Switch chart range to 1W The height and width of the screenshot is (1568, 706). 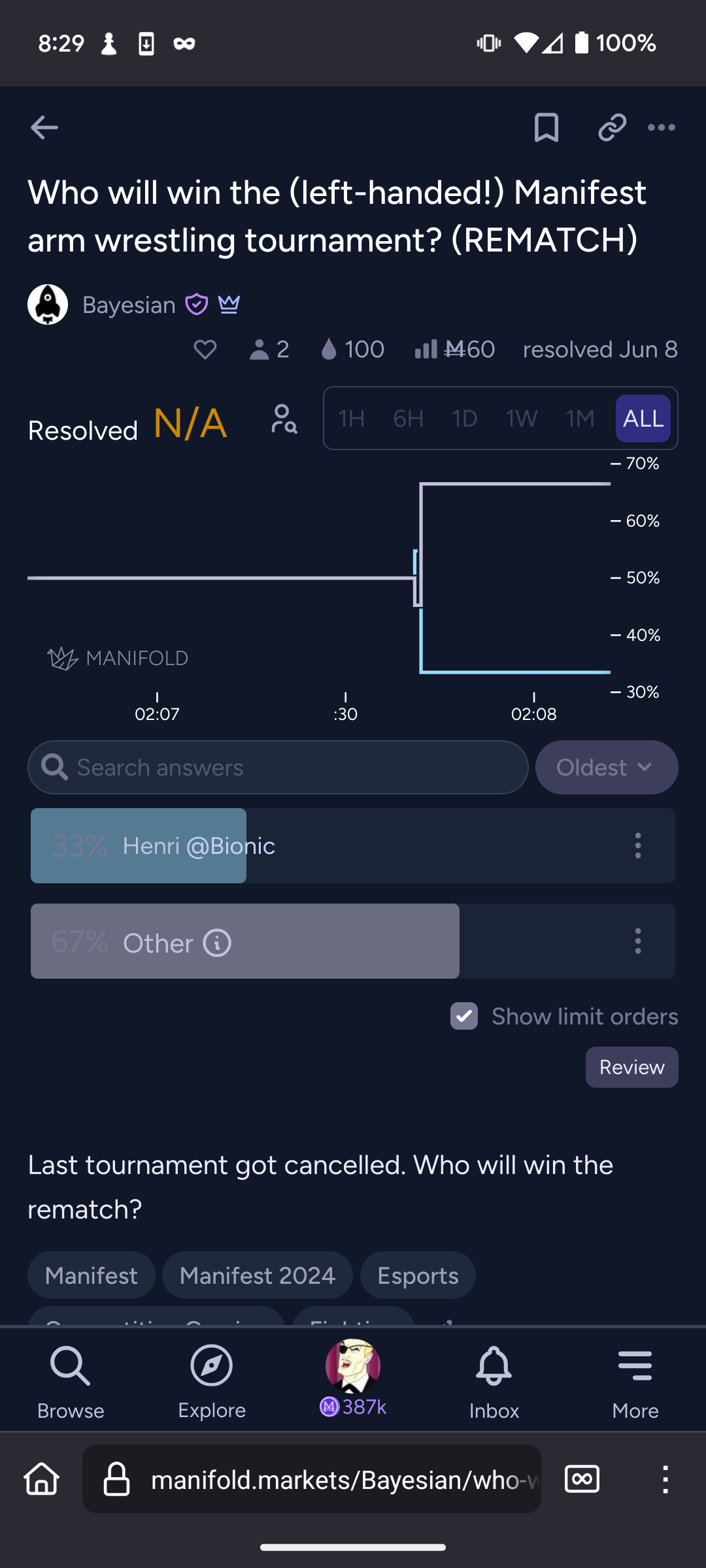pos(522,418)
